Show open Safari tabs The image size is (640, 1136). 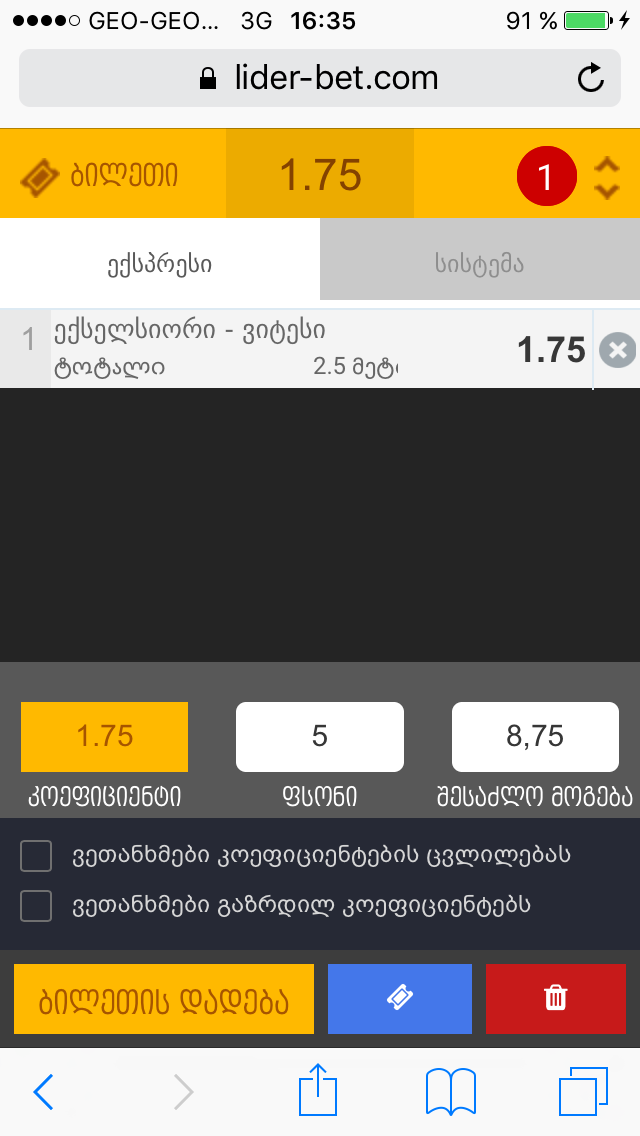[583, 1092]
